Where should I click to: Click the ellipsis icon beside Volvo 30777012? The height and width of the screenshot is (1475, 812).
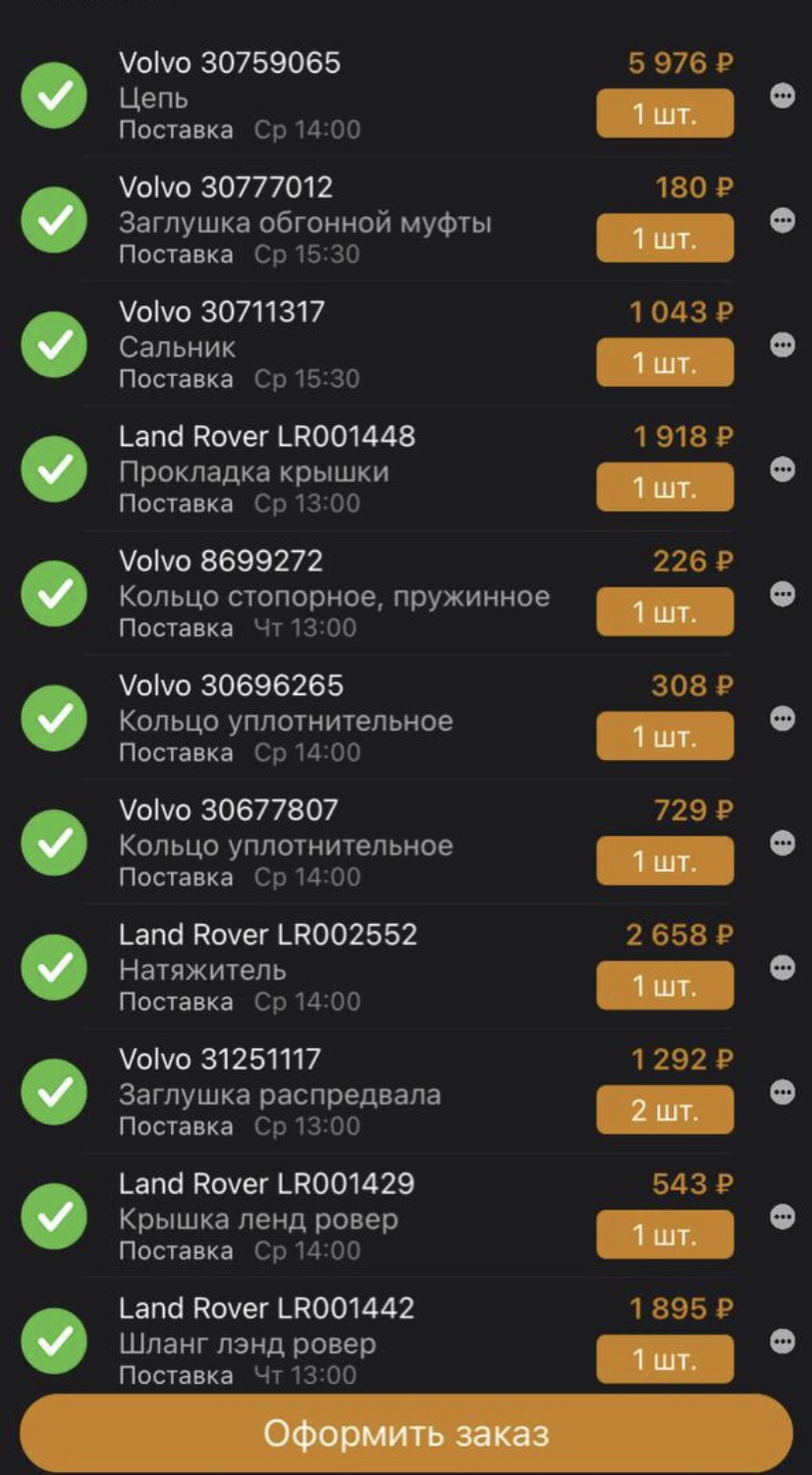[x=781, y=219]
